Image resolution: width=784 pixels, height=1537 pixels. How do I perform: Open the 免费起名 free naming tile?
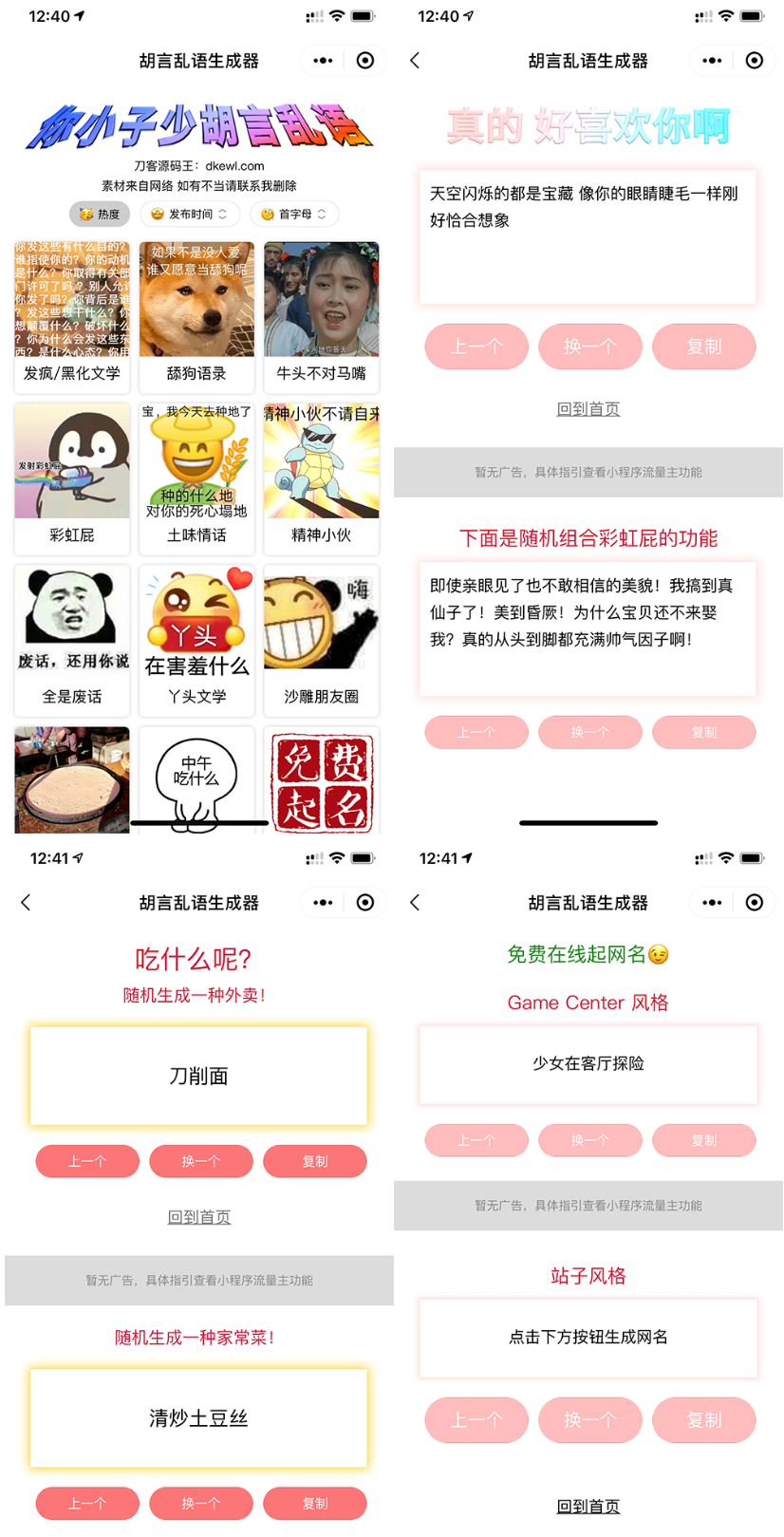(320, 780)
